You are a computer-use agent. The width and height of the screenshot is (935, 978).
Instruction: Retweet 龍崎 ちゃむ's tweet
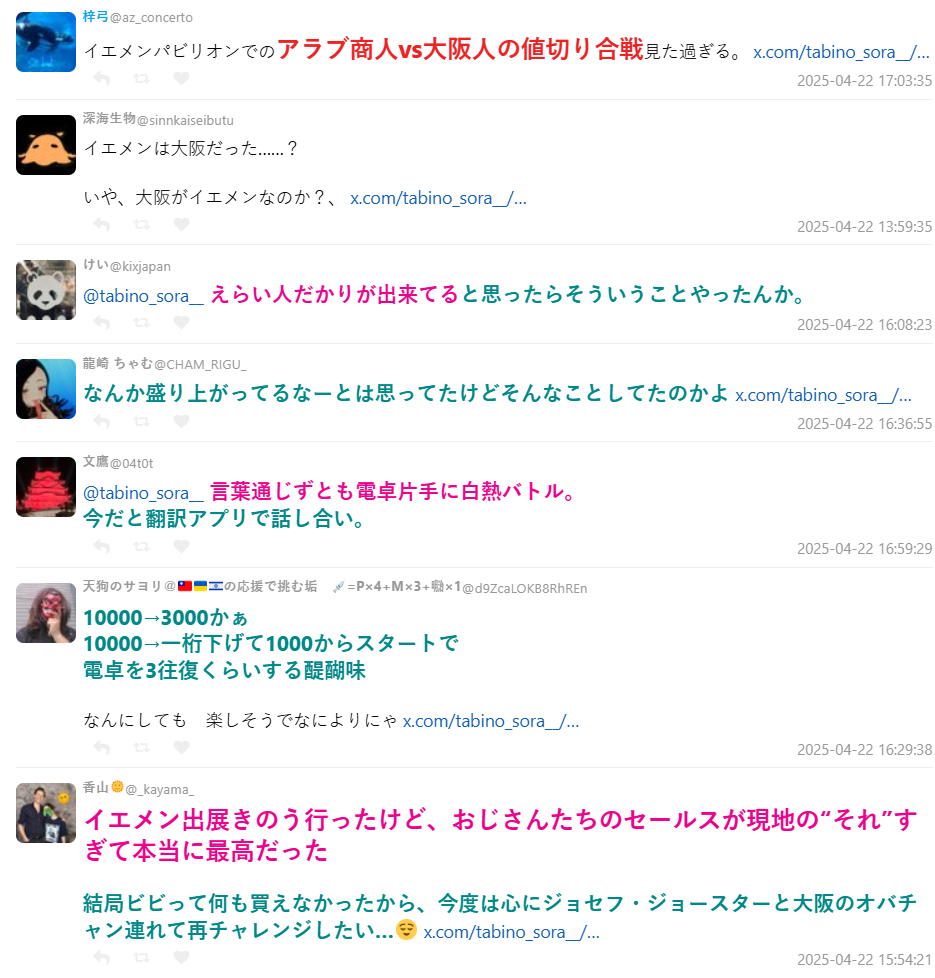141,422
